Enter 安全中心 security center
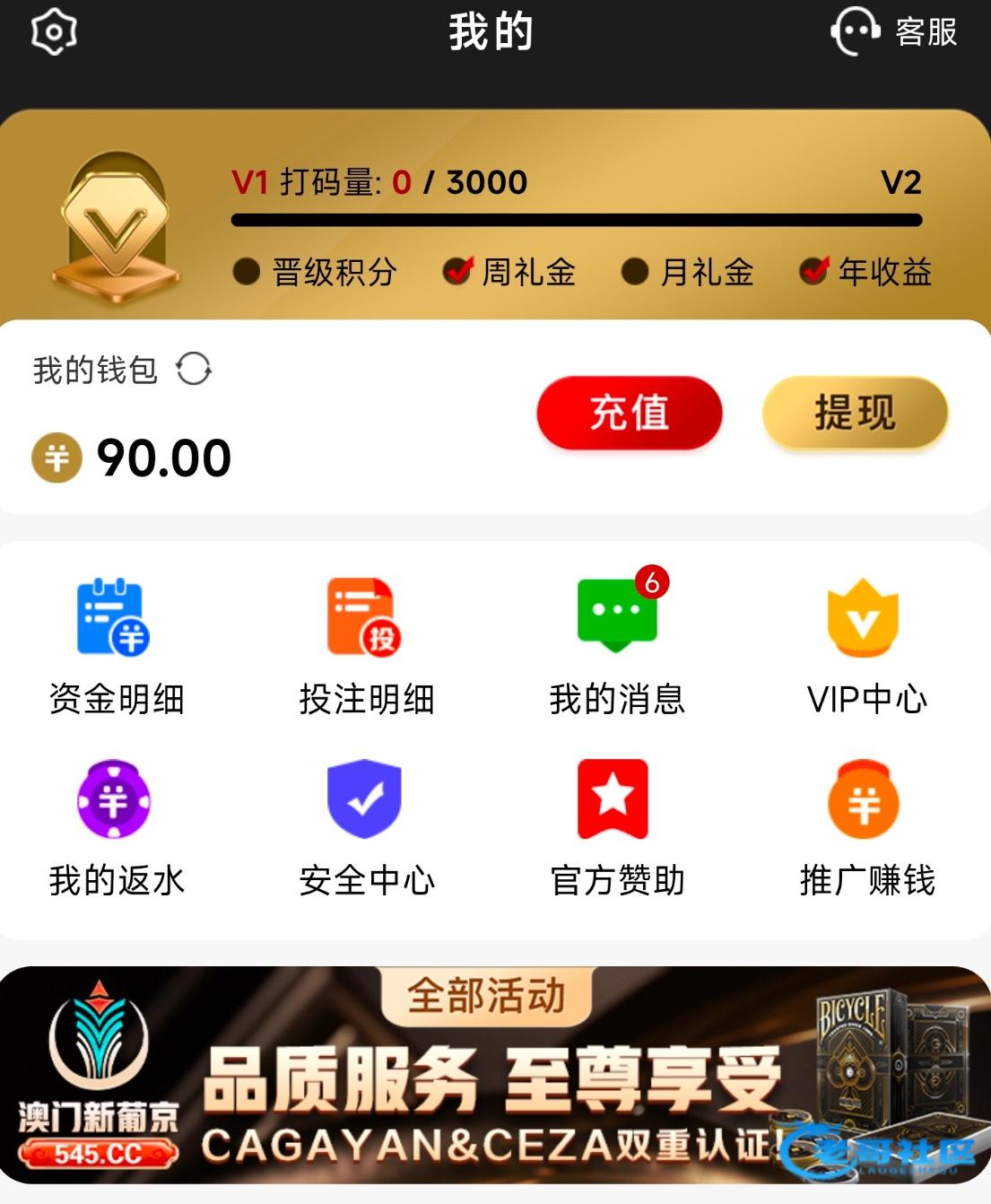 (366, 827)
